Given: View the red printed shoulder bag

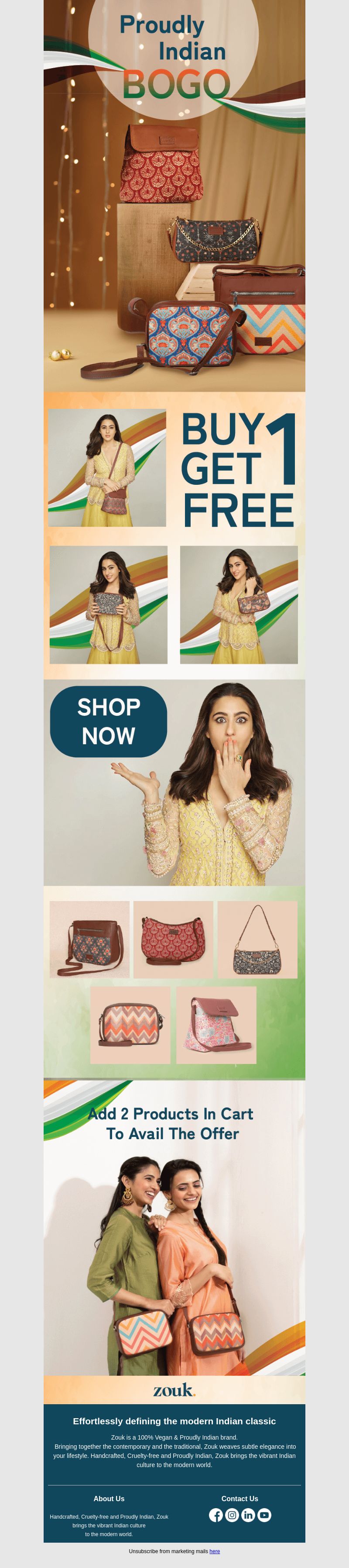Looking at the screenshot, I should [x=173, y=939].
